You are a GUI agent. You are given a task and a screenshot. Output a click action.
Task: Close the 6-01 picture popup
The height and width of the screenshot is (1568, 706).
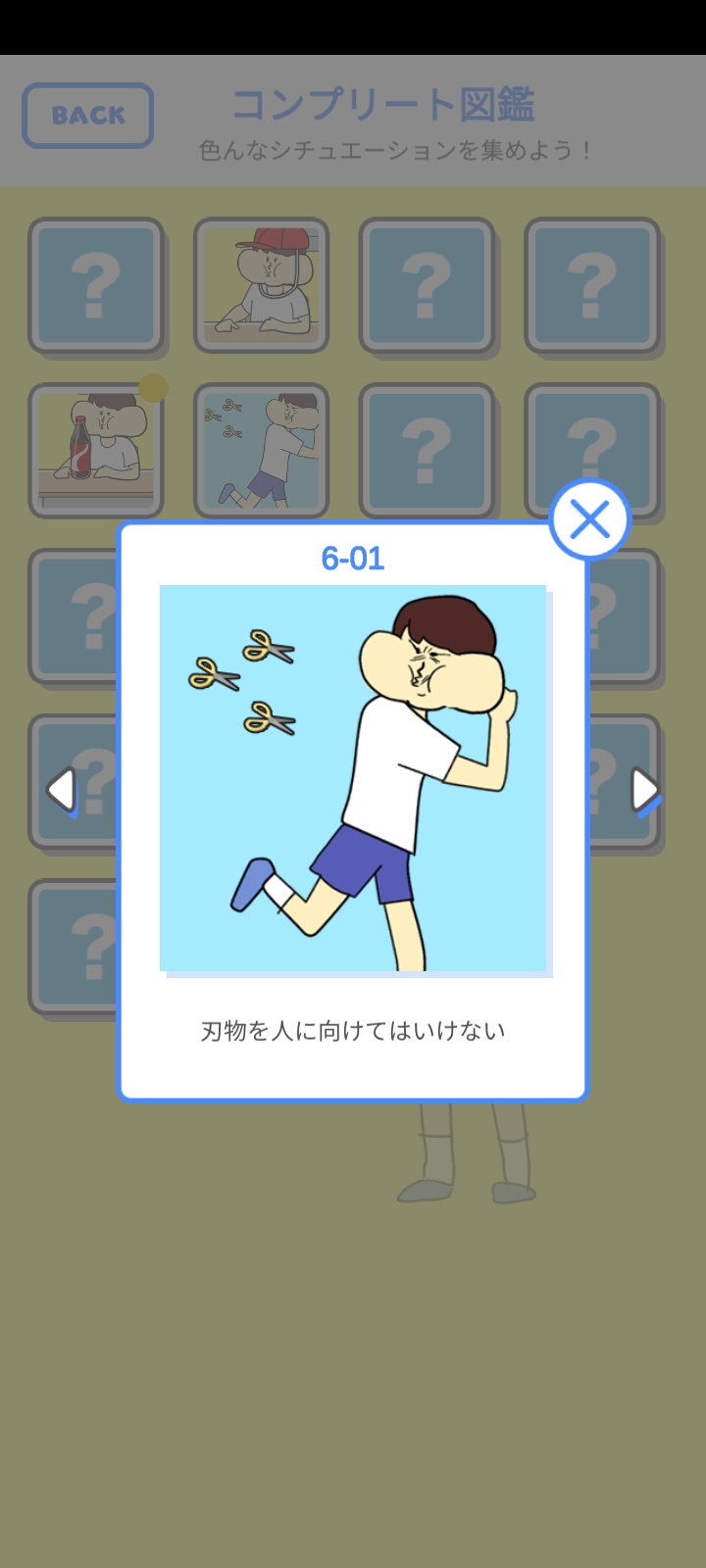pyautogui.click(x=589, y=520)
